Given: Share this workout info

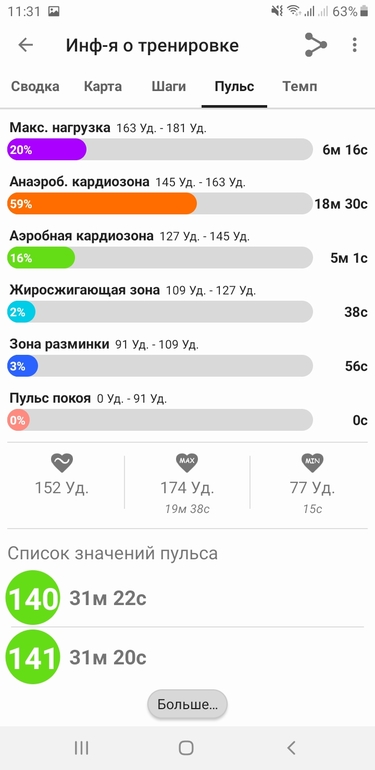Looking at the screenshot, I should (316, 45).
